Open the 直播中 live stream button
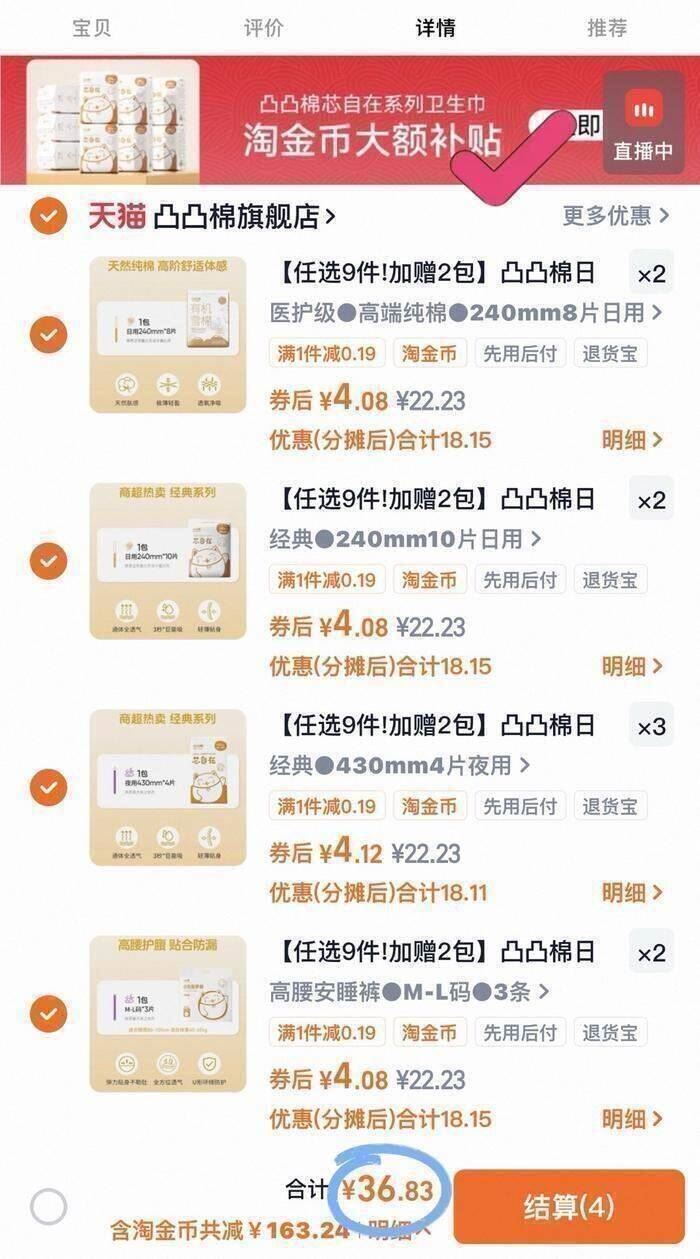The image size is (700, 1259). coord(643,124)
